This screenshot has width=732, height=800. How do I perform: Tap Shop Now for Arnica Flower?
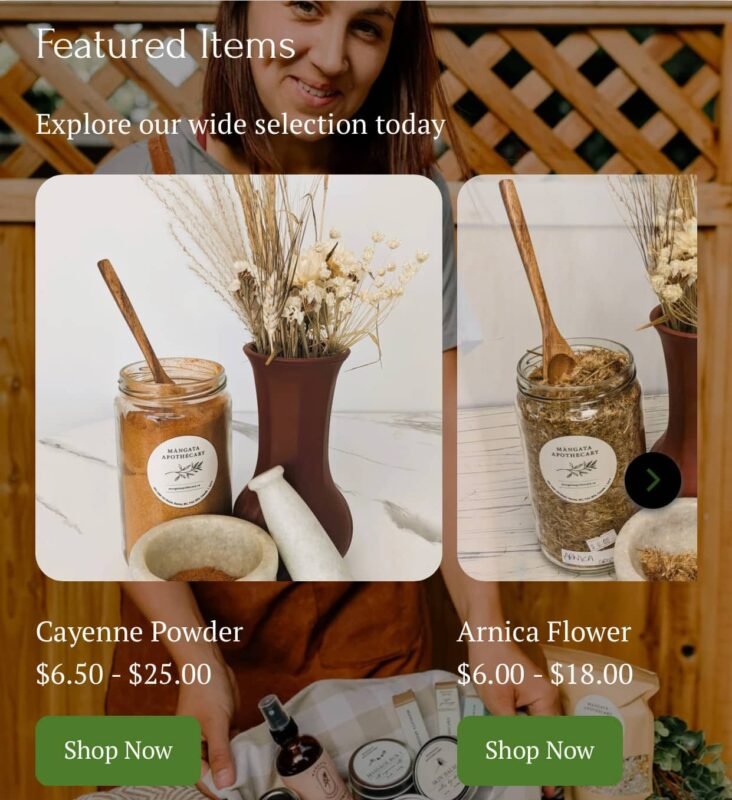click(x=539, y=750)
